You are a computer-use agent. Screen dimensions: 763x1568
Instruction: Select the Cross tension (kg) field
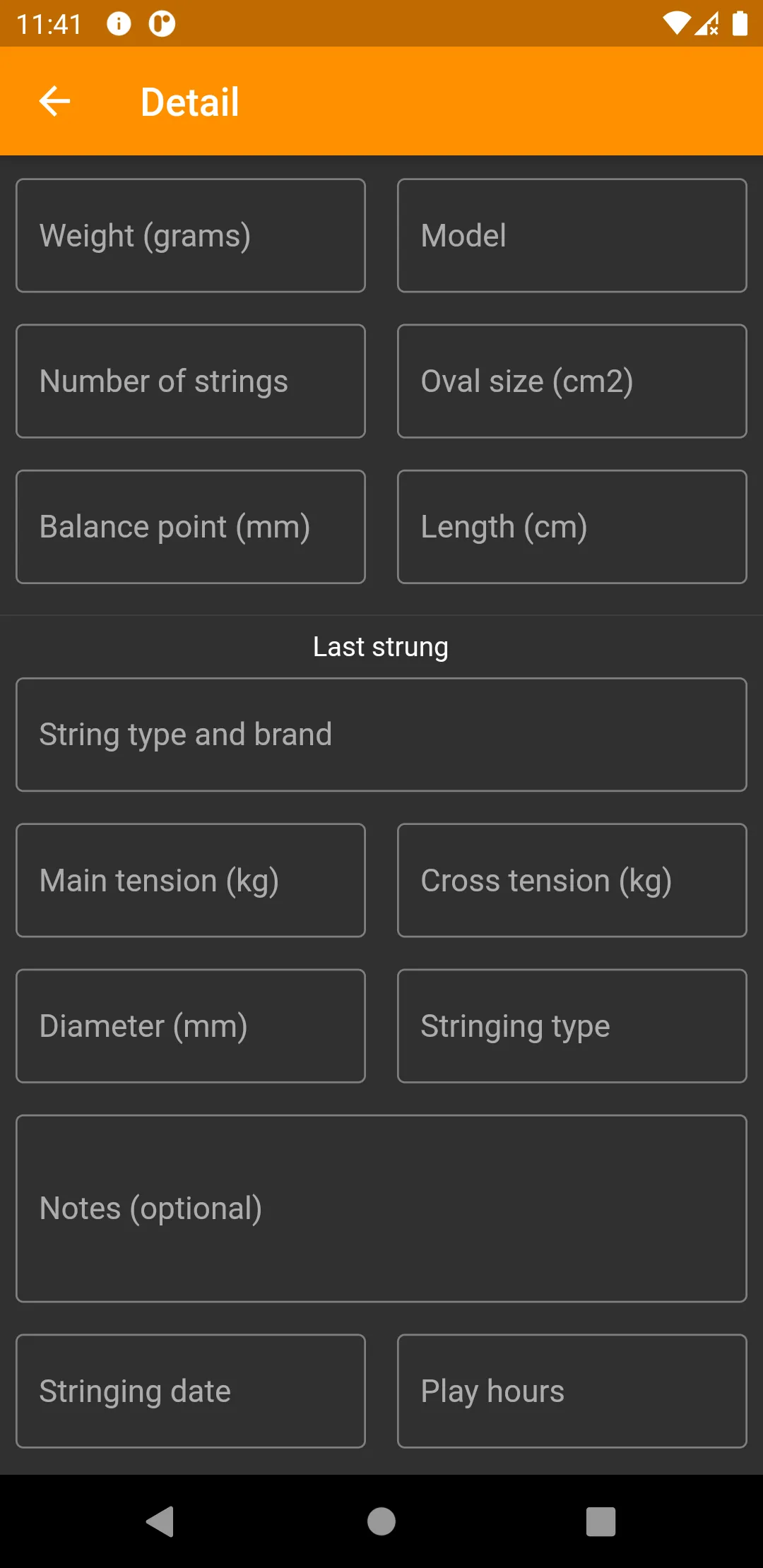point(572,880)
